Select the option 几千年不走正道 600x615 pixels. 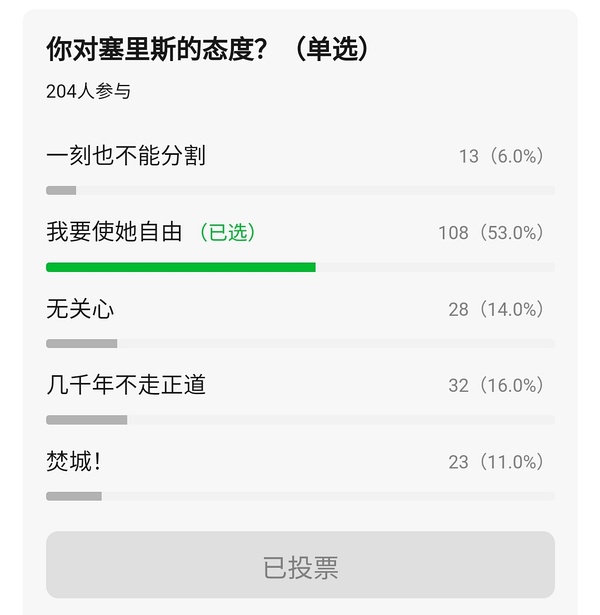tap(126, 385)
